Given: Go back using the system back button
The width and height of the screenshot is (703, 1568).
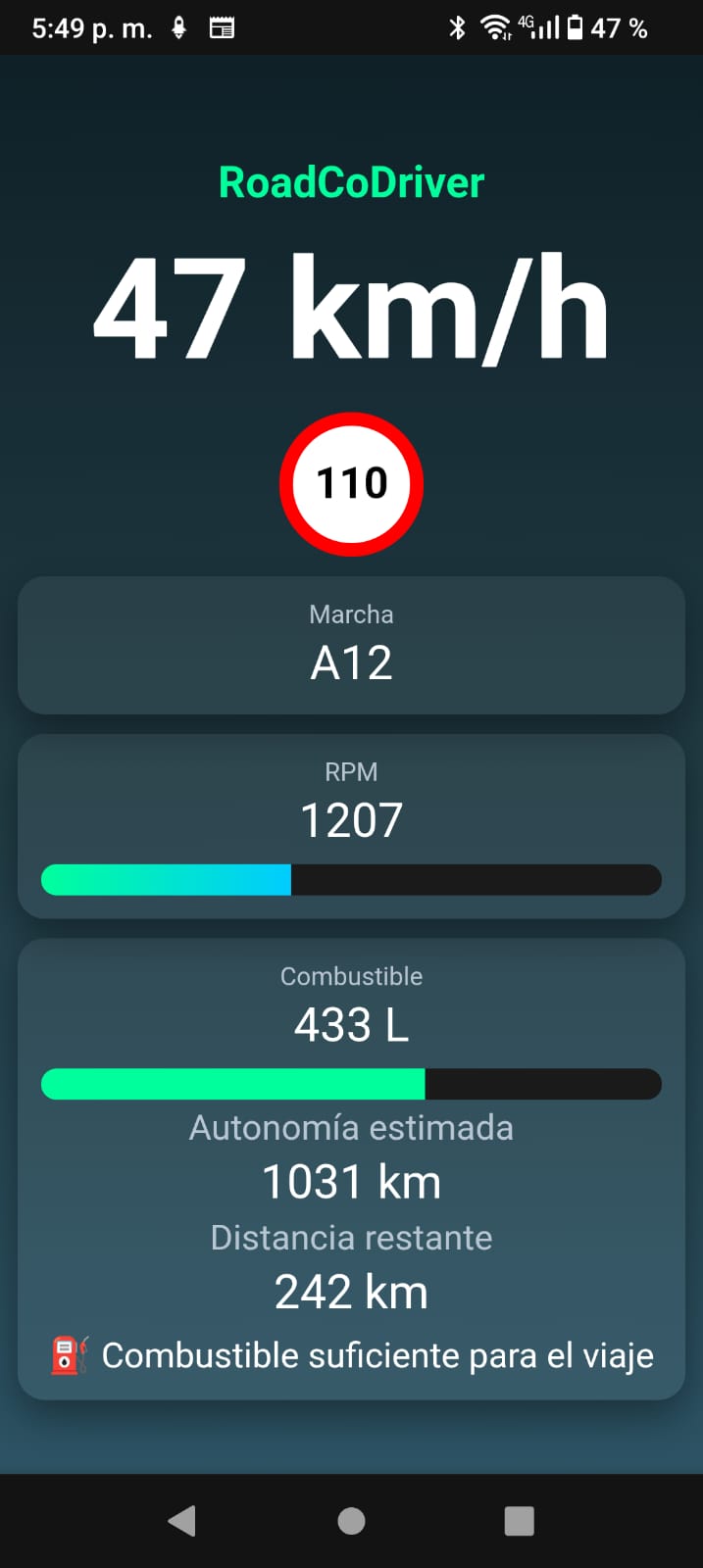Looking at the screenshot, I should coord(182,1520).
